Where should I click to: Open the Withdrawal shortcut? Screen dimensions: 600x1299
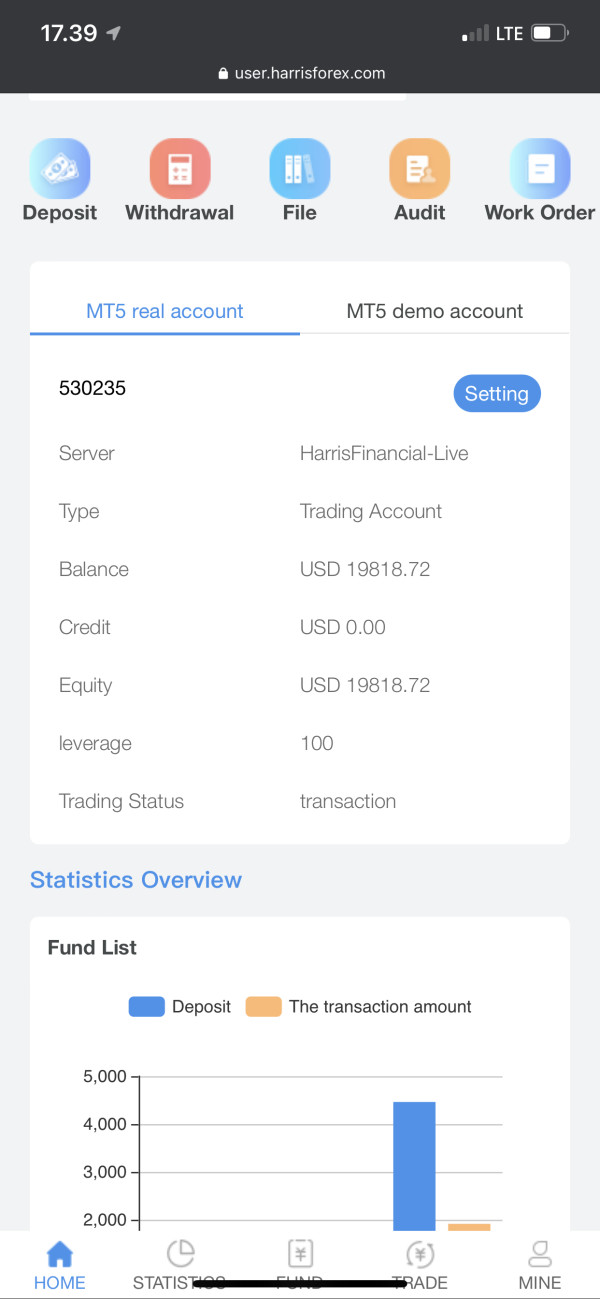point(180,181)
